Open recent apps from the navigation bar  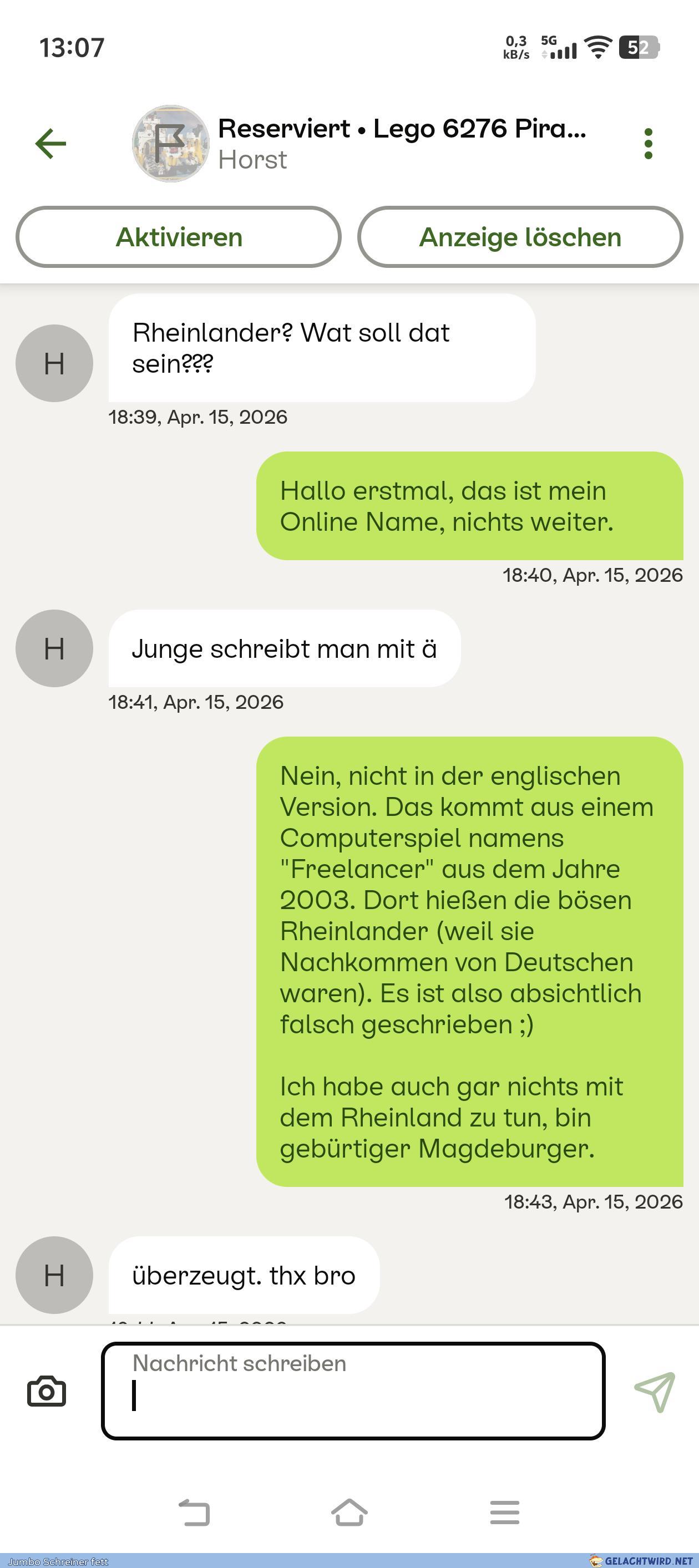pos(505,1513)
